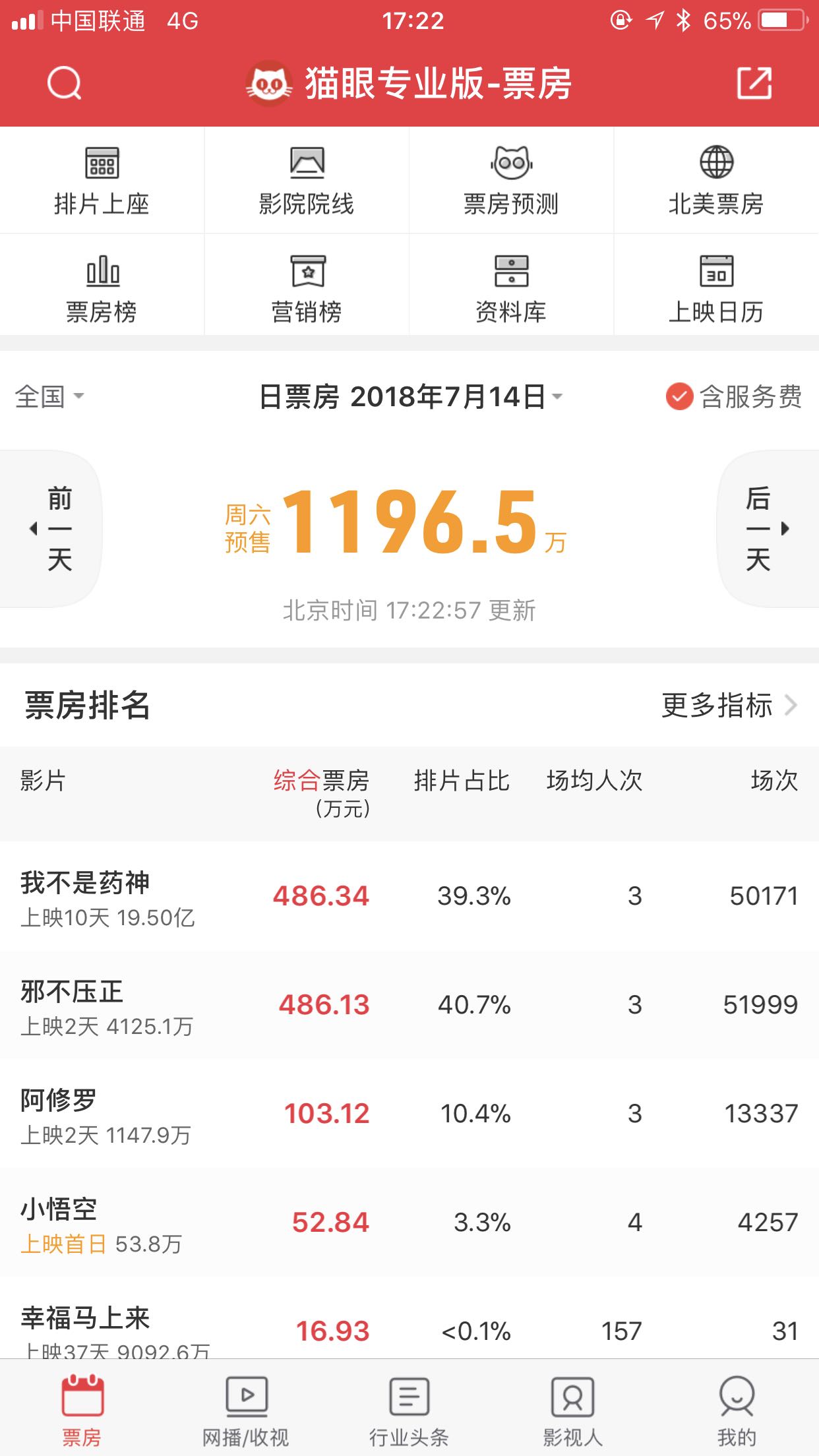Go to 票房预测
This screenshot has height=1456, width=819.
(512, 180)
